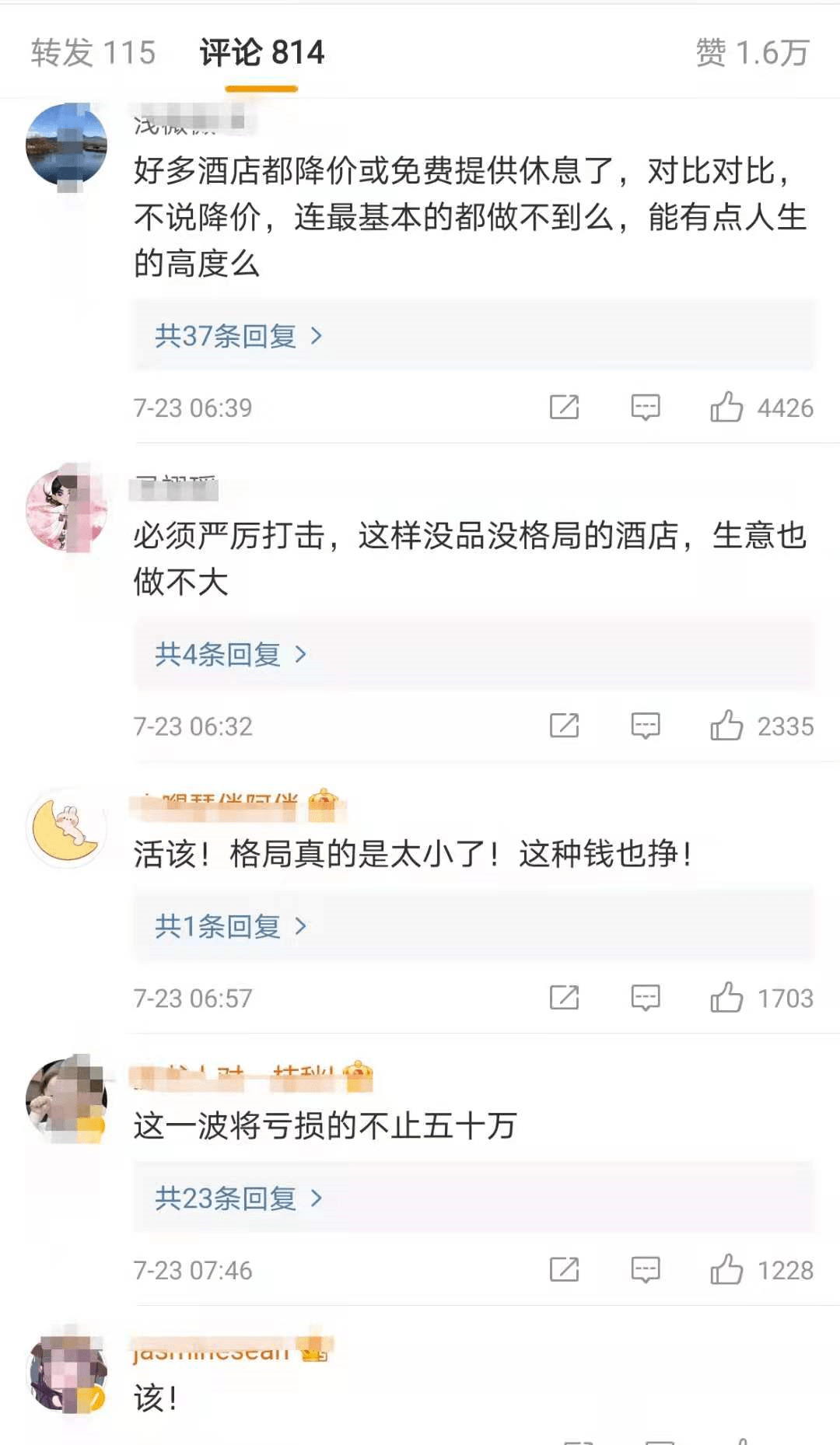Select the 评论 814 tab
Screen dimensions: 840x1445
pos(262,53)
